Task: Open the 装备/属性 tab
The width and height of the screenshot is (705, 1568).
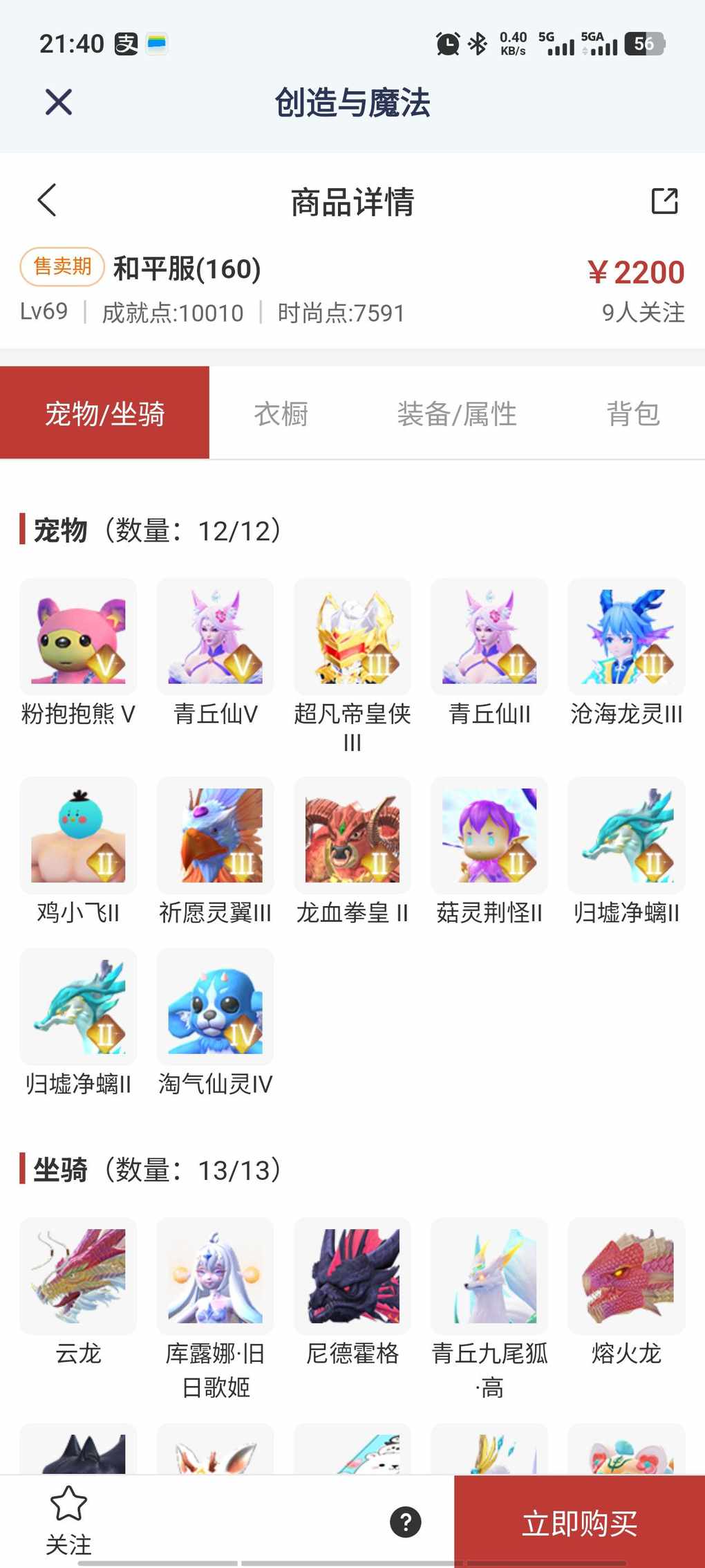Action: 457,414
